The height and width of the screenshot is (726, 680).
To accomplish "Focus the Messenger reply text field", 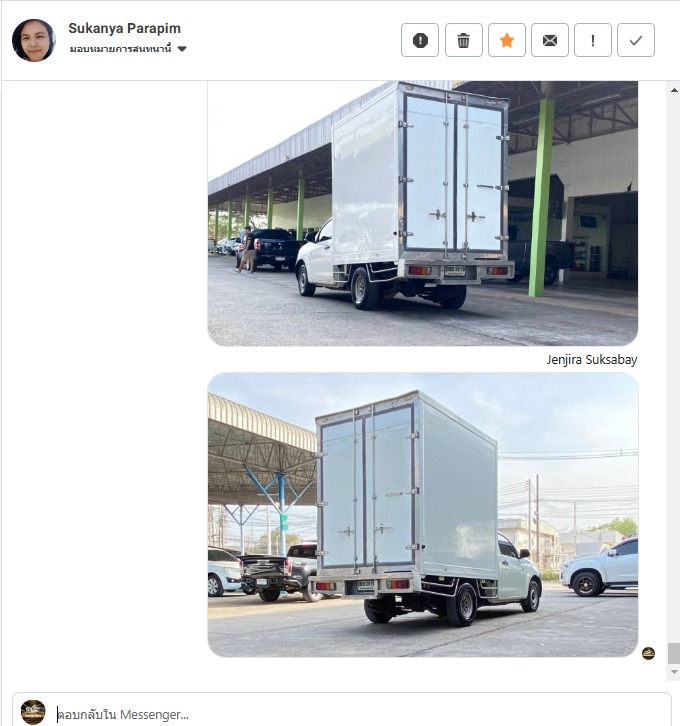I will point(360,714).
